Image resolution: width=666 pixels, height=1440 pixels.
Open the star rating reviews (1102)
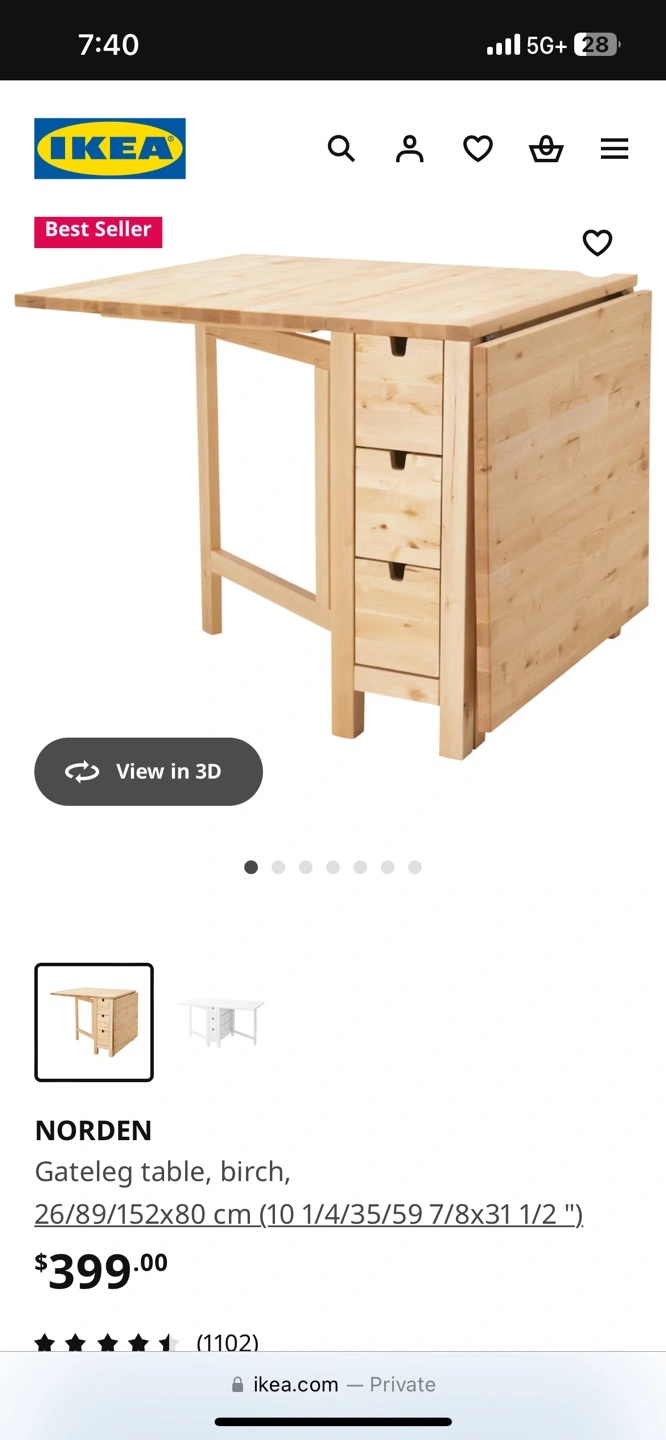point(147,1342)
